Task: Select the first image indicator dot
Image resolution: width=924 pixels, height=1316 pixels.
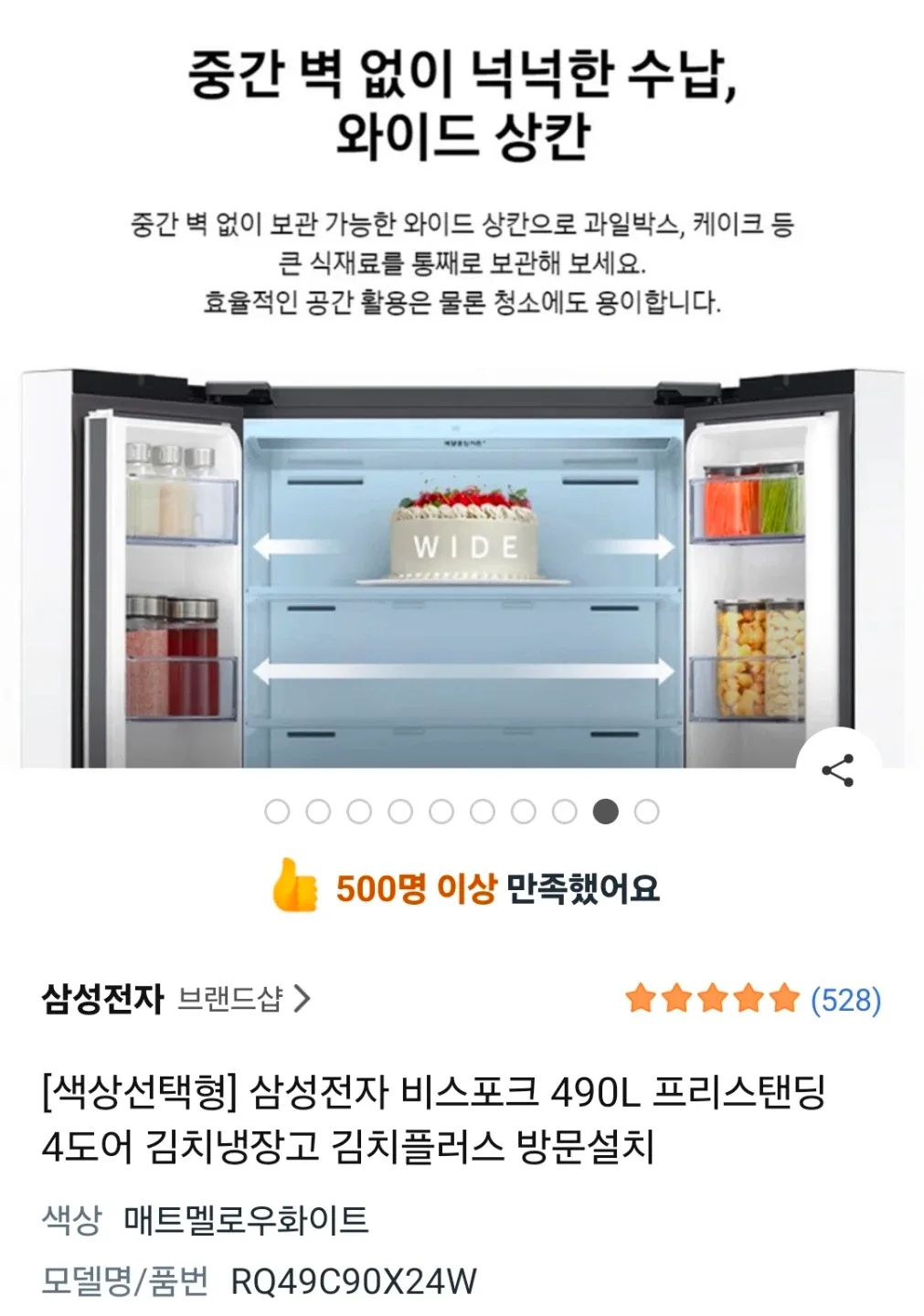Action: [277, 812]
